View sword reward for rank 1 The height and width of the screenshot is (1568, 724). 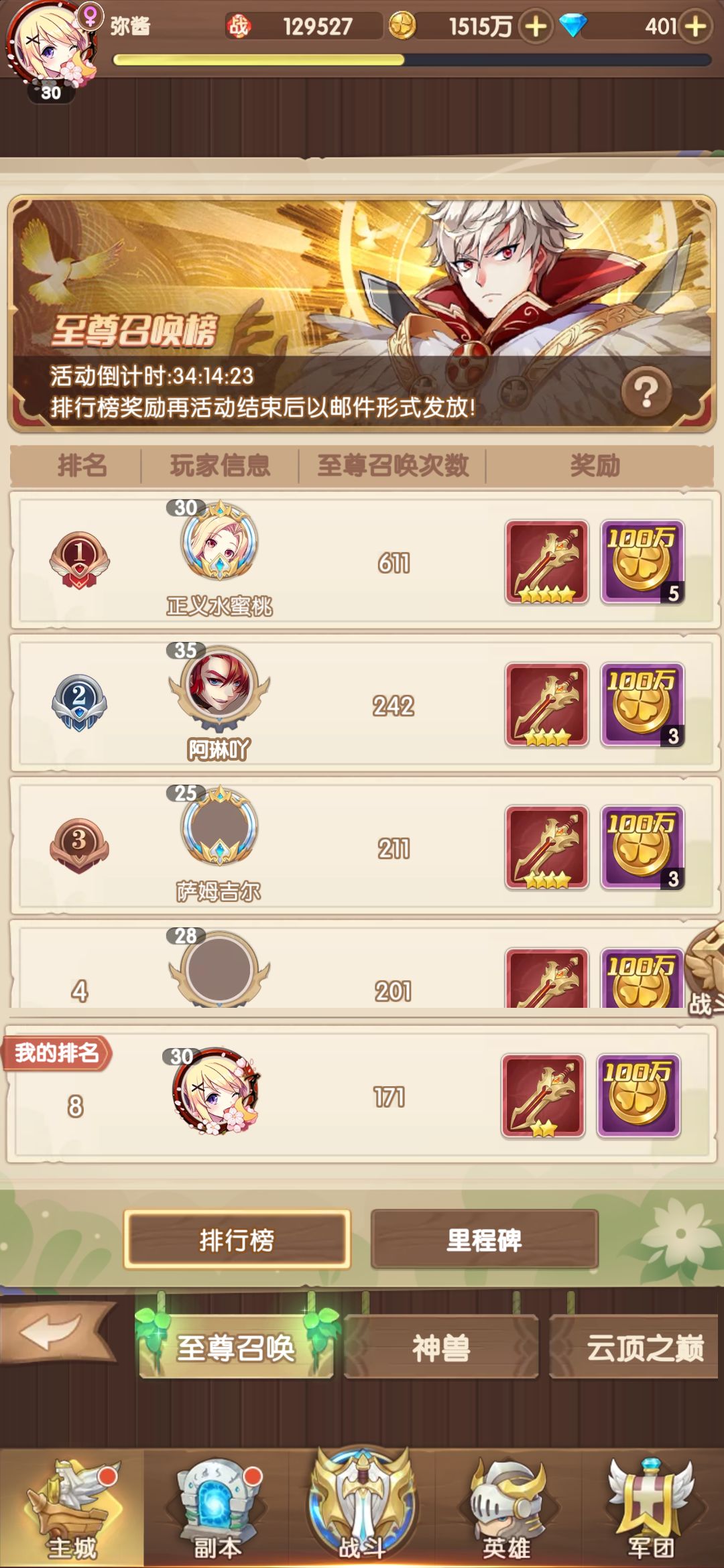coord(547,562)
